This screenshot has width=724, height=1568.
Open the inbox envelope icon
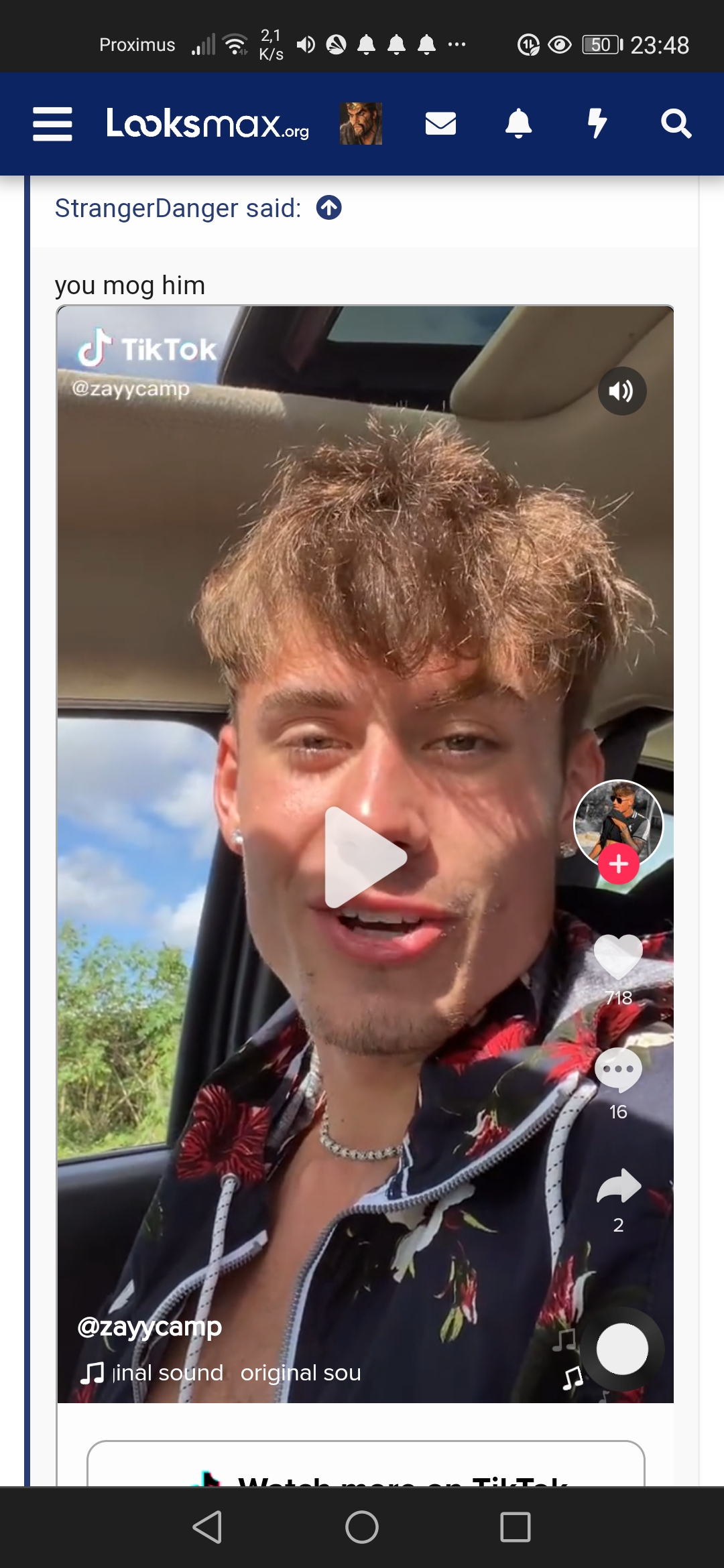[x=440, y=124]
